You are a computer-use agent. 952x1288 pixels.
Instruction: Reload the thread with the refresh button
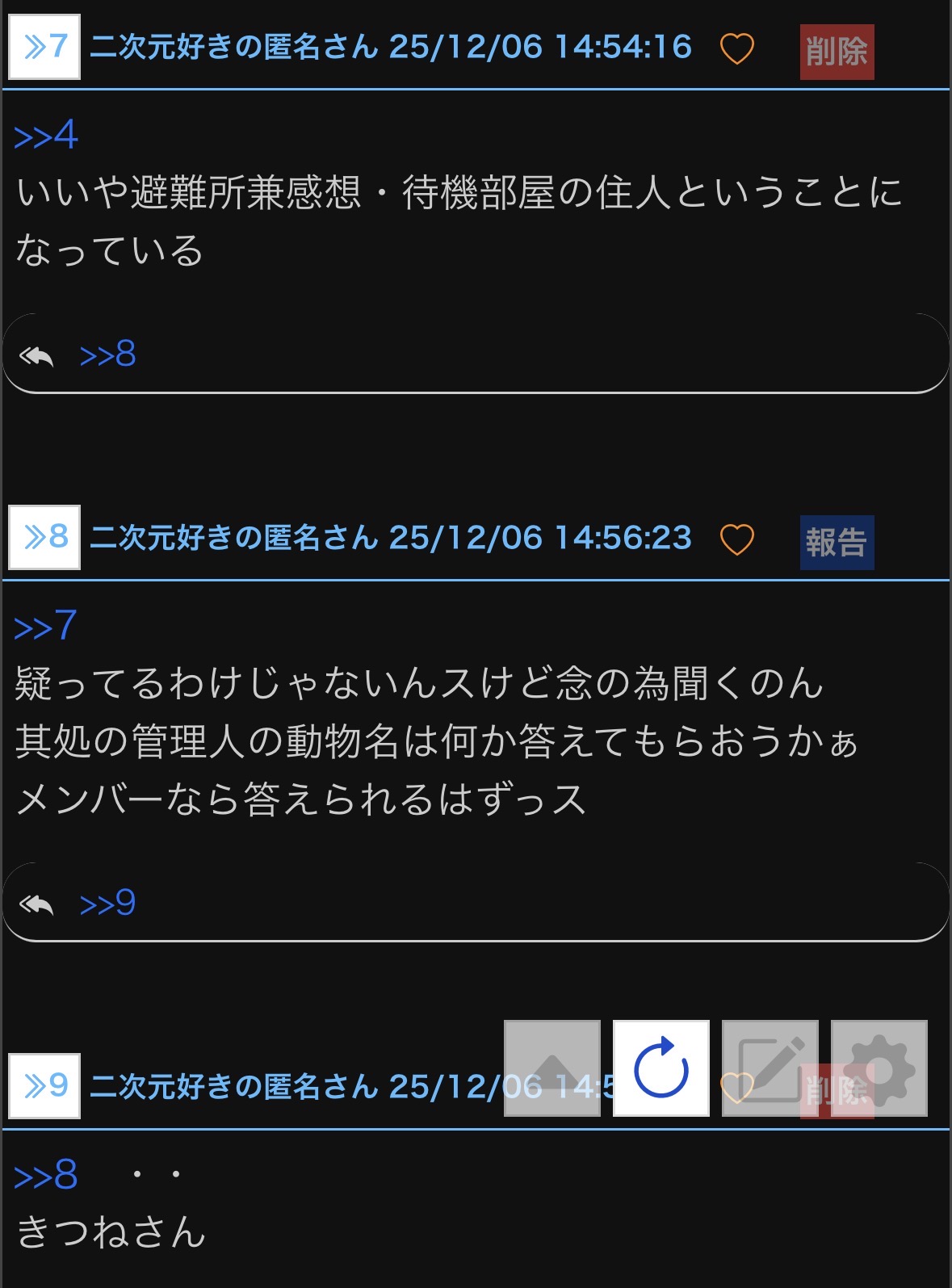pyautogui.click(x=661, y=1068)
